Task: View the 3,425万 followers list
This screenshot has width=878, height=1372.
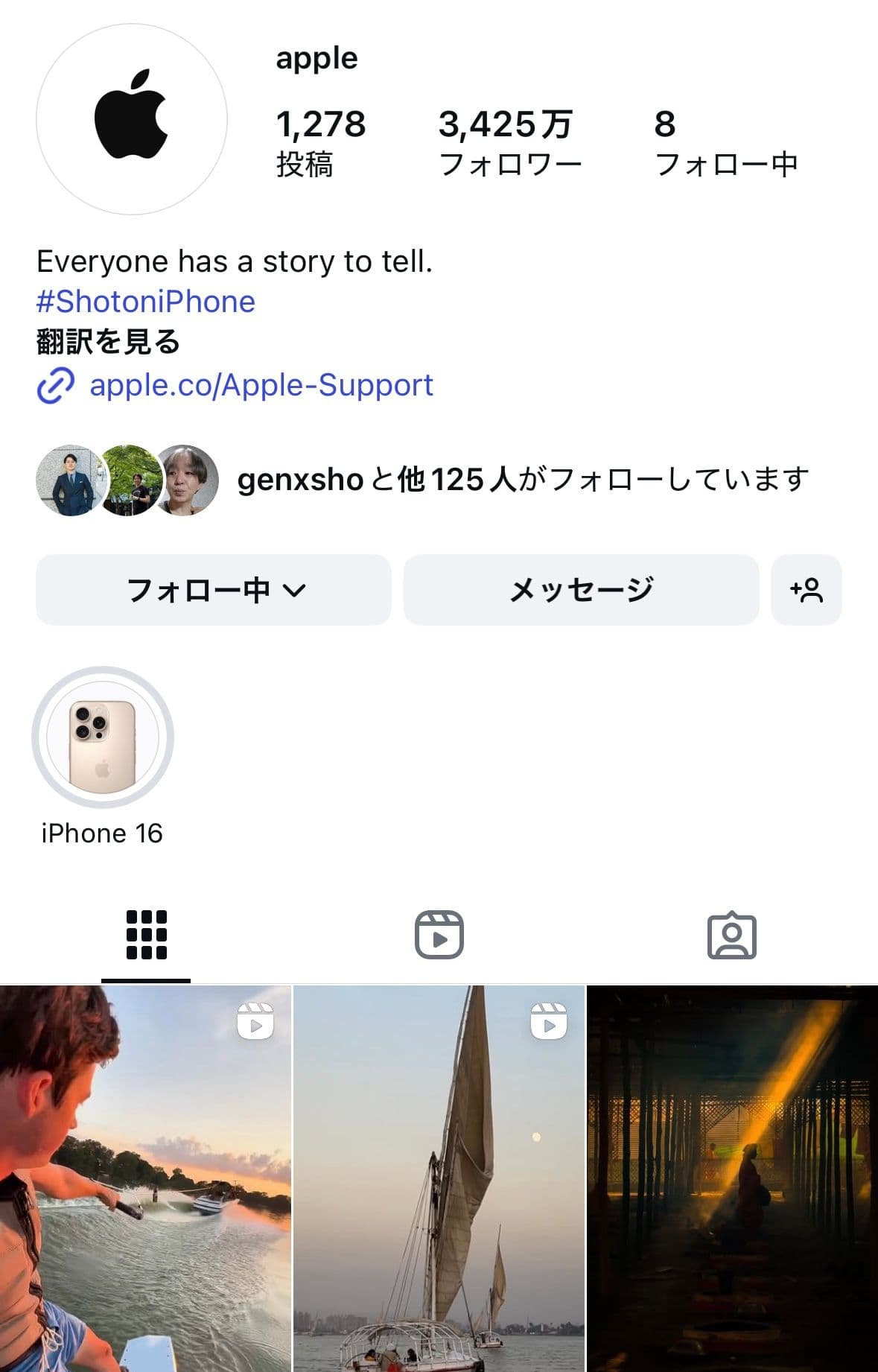Action: [509, 142]
